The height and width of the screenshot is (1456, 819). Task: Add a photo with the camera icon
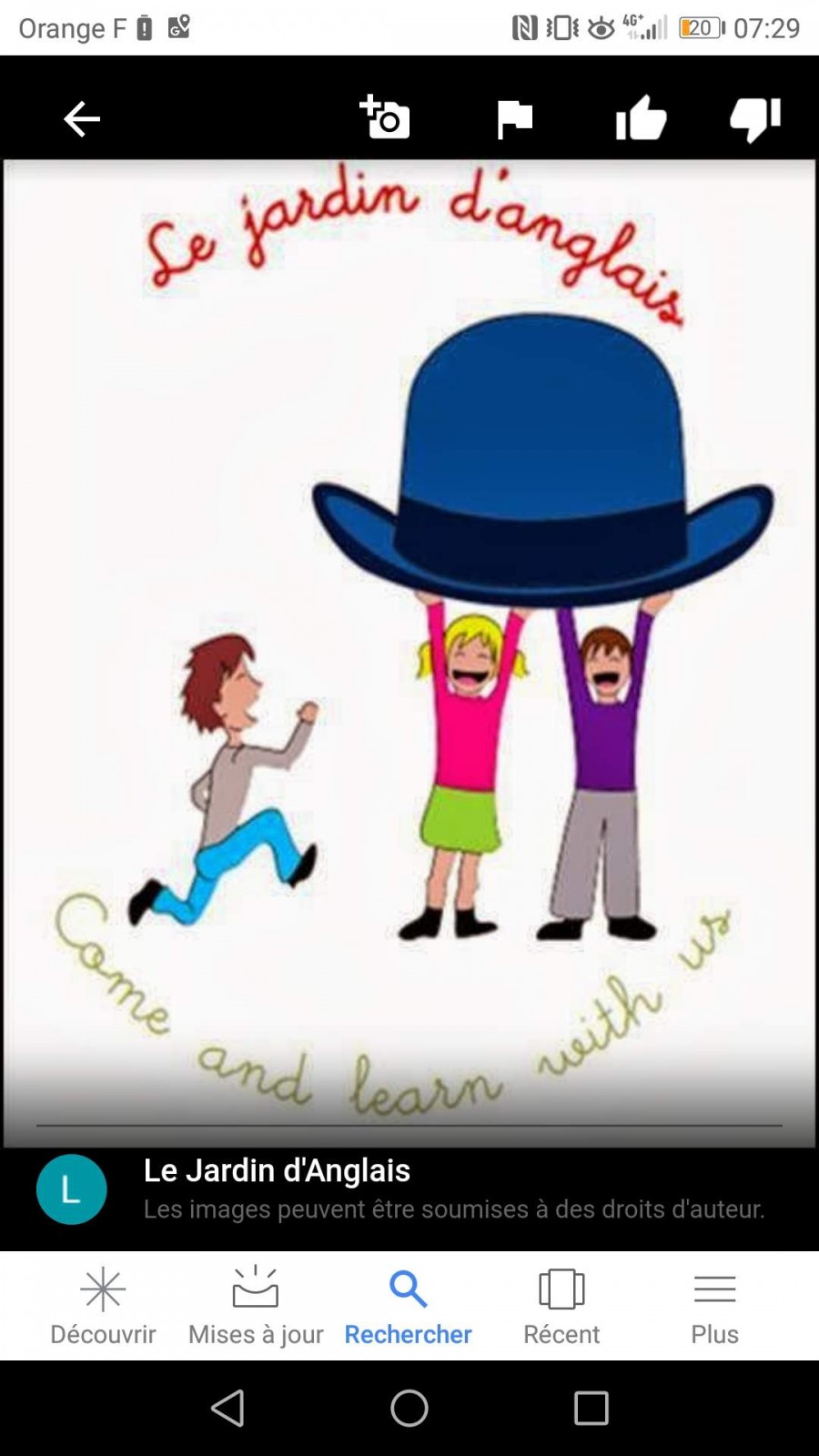pos(385,117)
